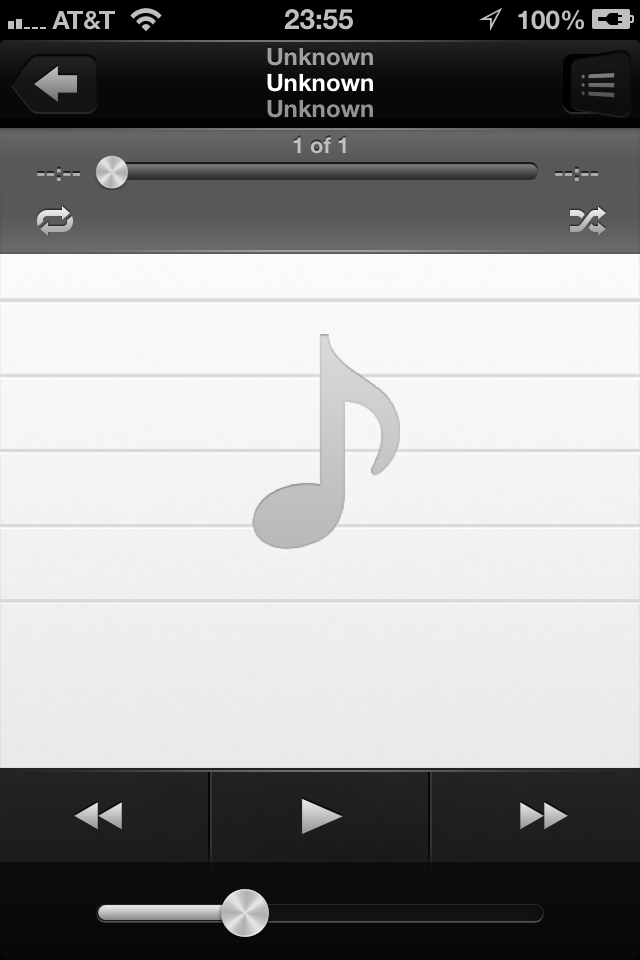Screen dimensions: 640x960
Task: Toggle shuffle mode
Action: tap(587, 221)
